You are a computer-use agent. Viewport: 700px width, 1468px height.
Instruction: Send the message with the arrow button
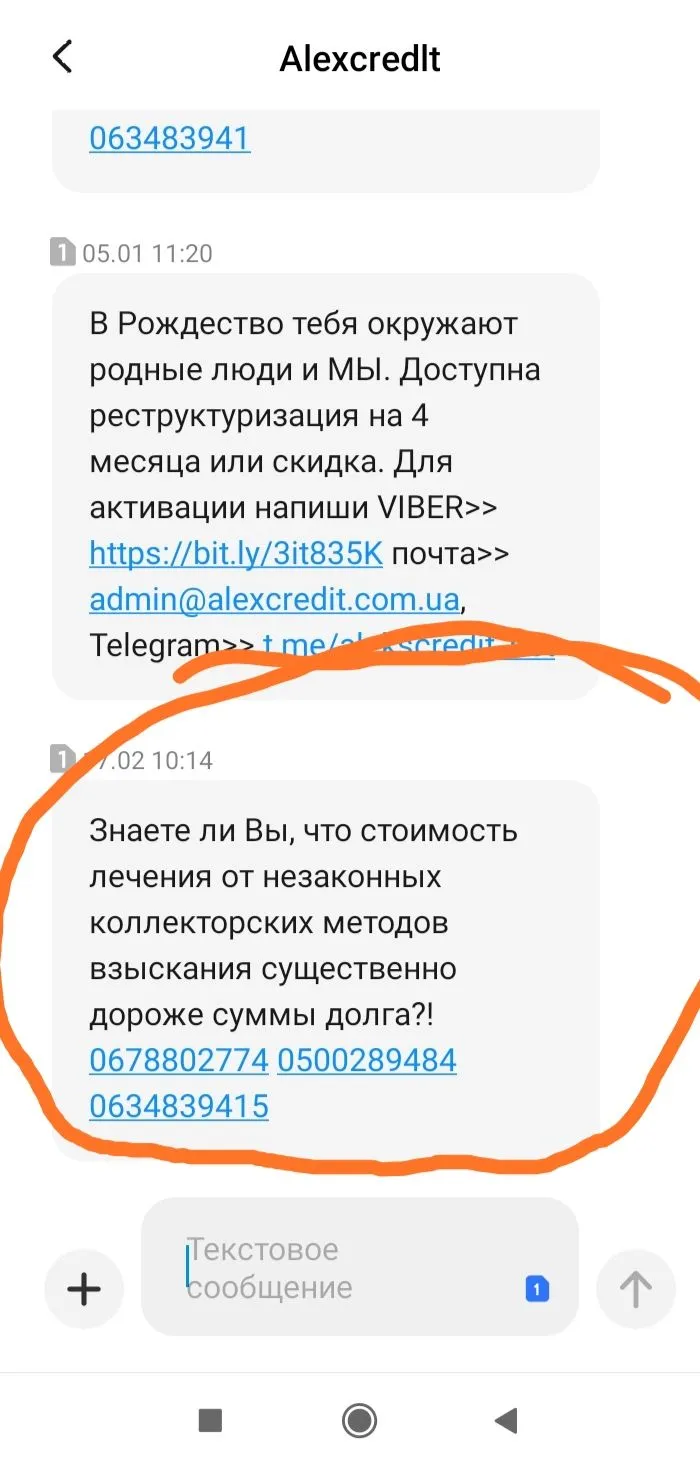635,1289
